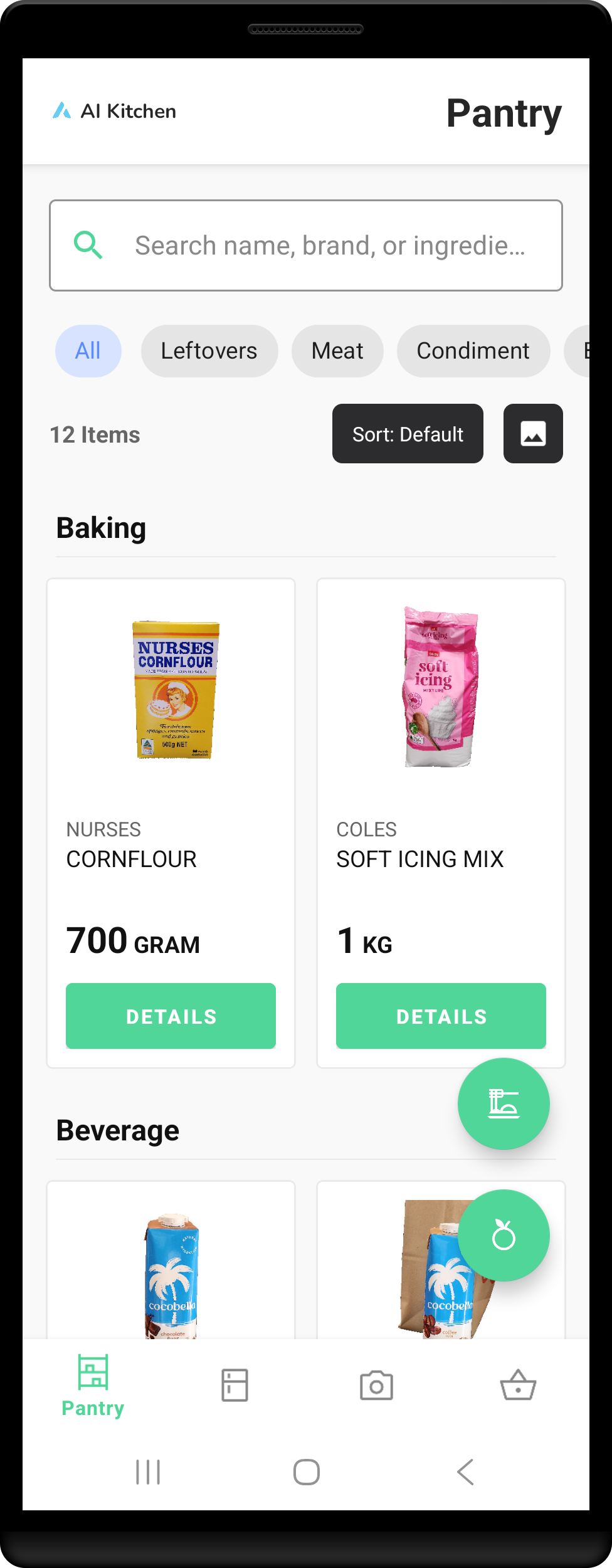Open the shopping basket tab
Screen dimensions: 612x1568
click(518, 1386)
